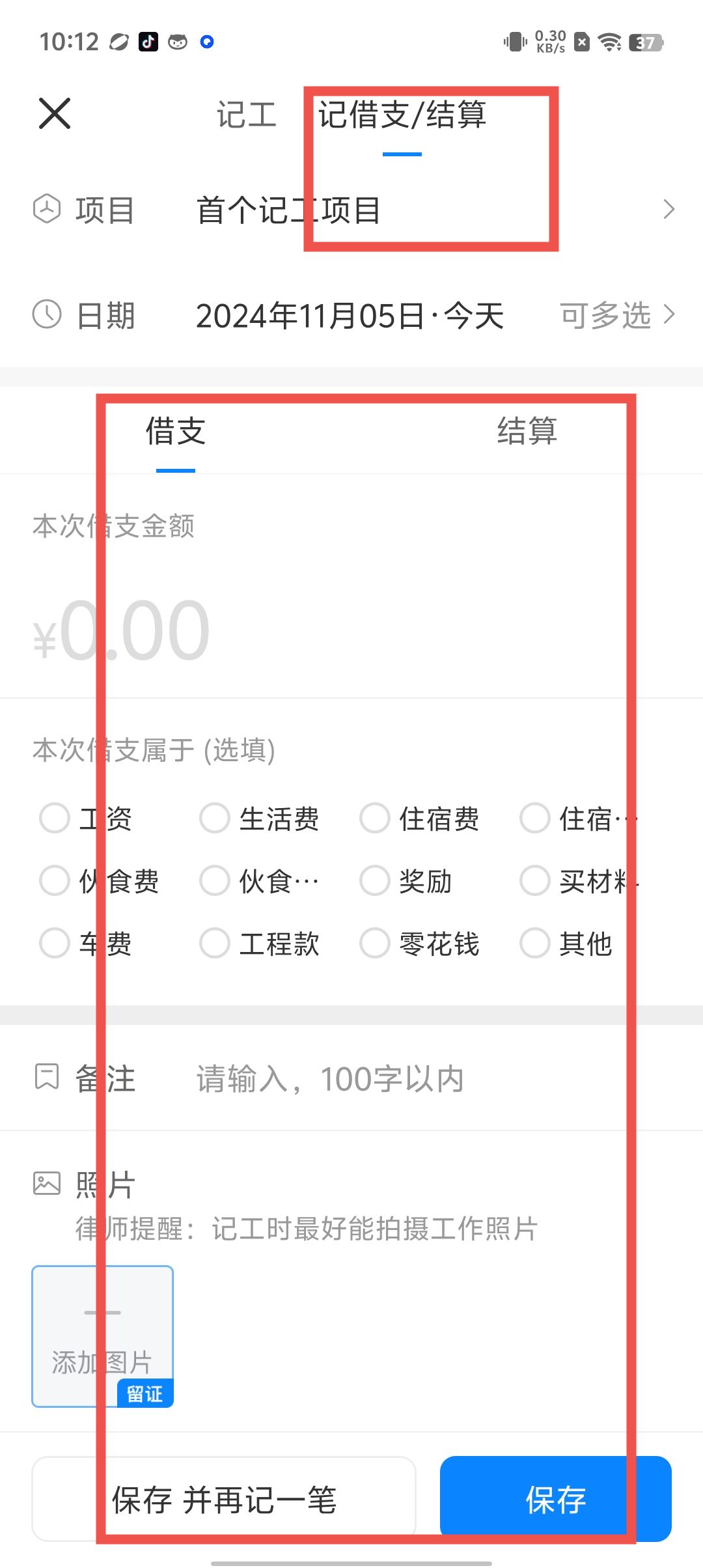
Task: Select 其他 radio option
Action: (536, 943)
